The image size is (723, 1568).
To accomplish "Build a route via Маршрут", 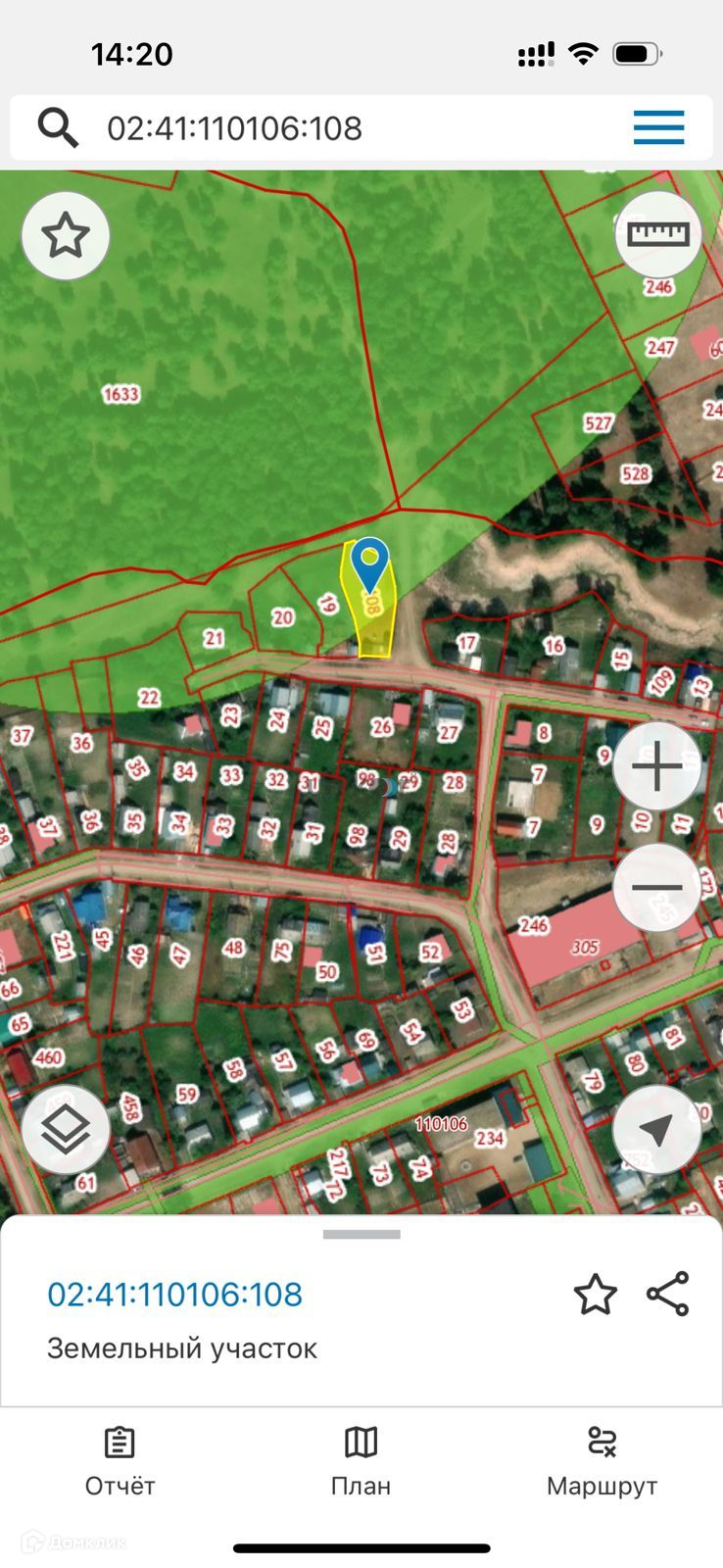I will [x=602, y=1462].
